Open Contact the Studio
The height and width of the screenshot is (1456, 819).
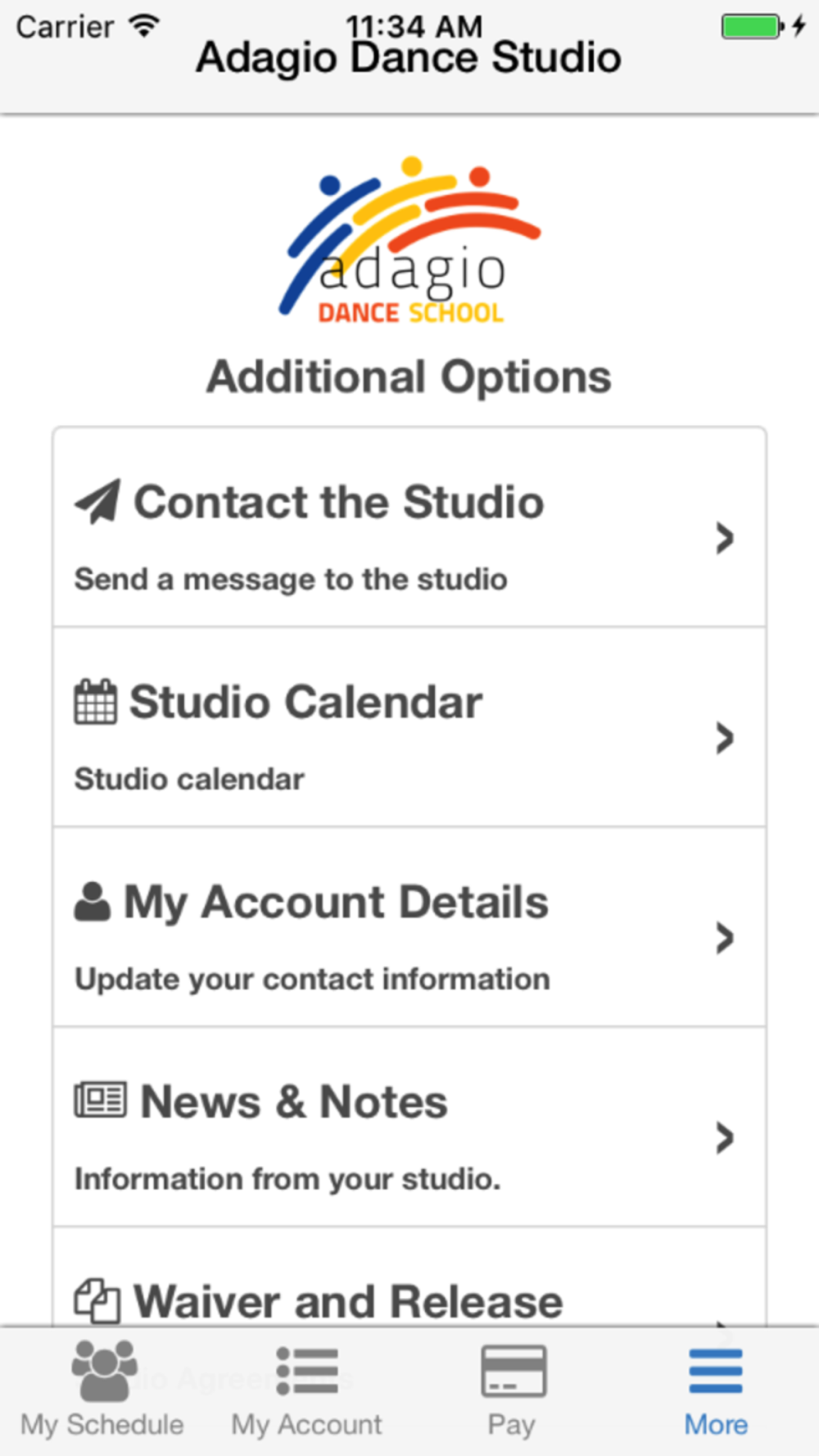click(x=409, y=528)
